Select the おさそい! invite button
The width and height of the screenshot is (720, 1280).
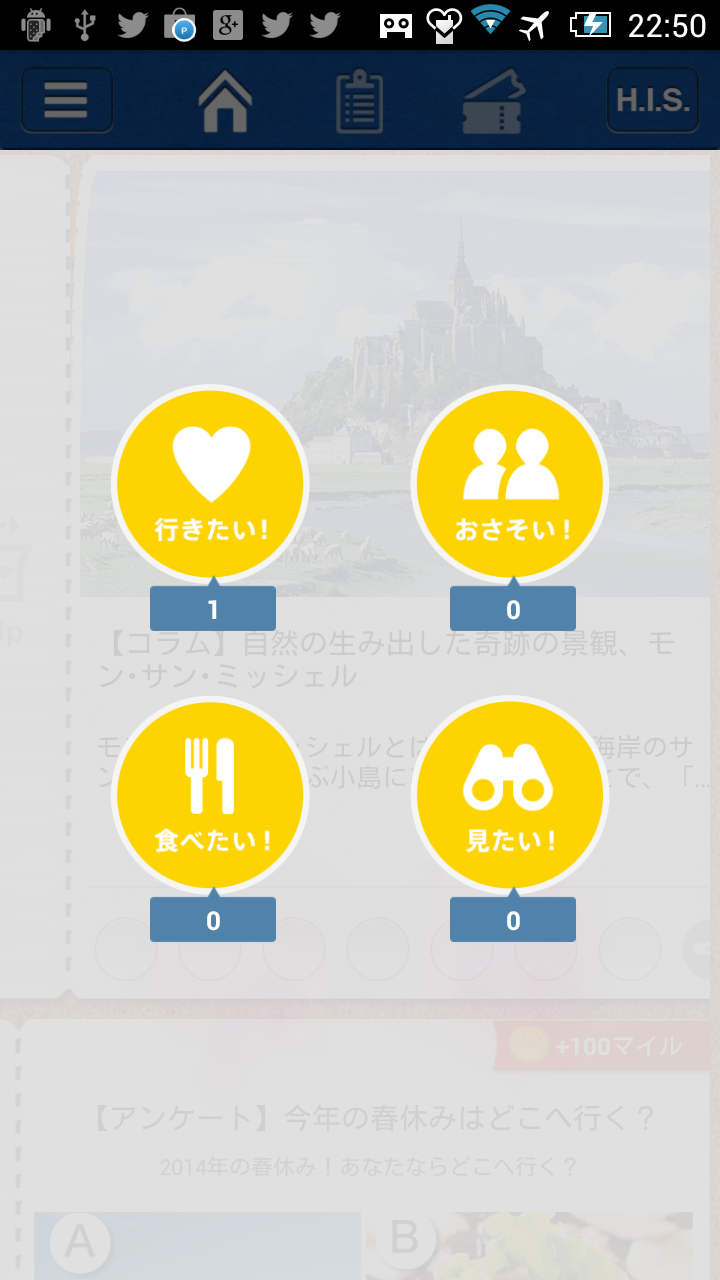point(510,484)
